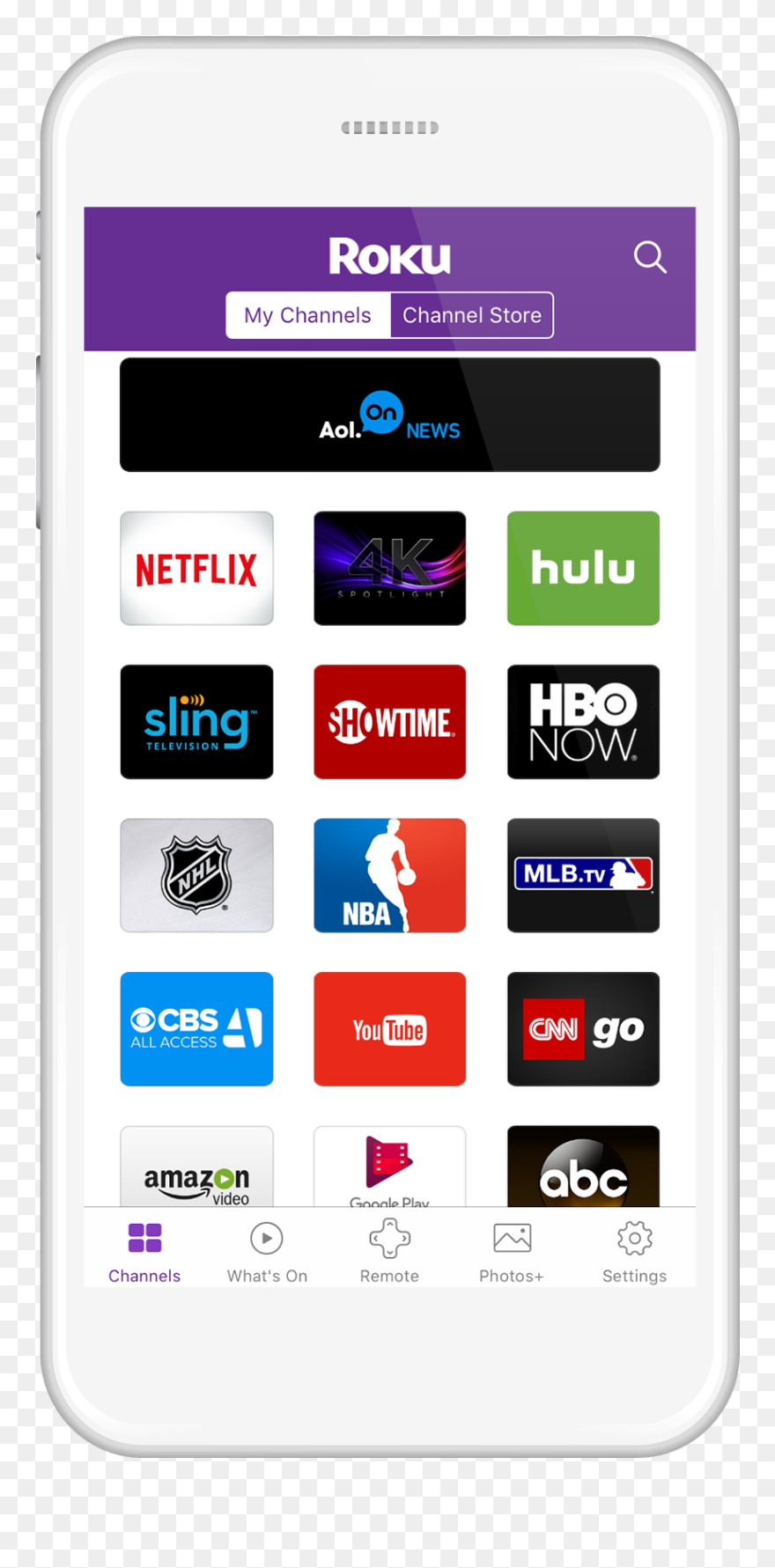Open the MLB.tv channel
Viewport: 775px width, 1568px height.
tap(583, 874)
